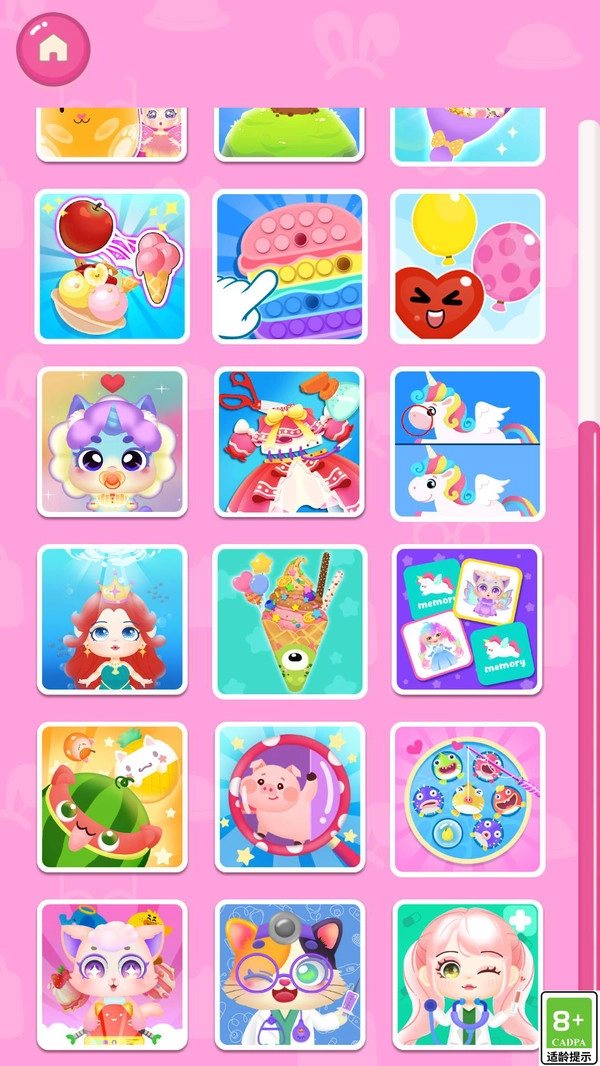Launch the monster ice cream cone game

click(290, 620)
